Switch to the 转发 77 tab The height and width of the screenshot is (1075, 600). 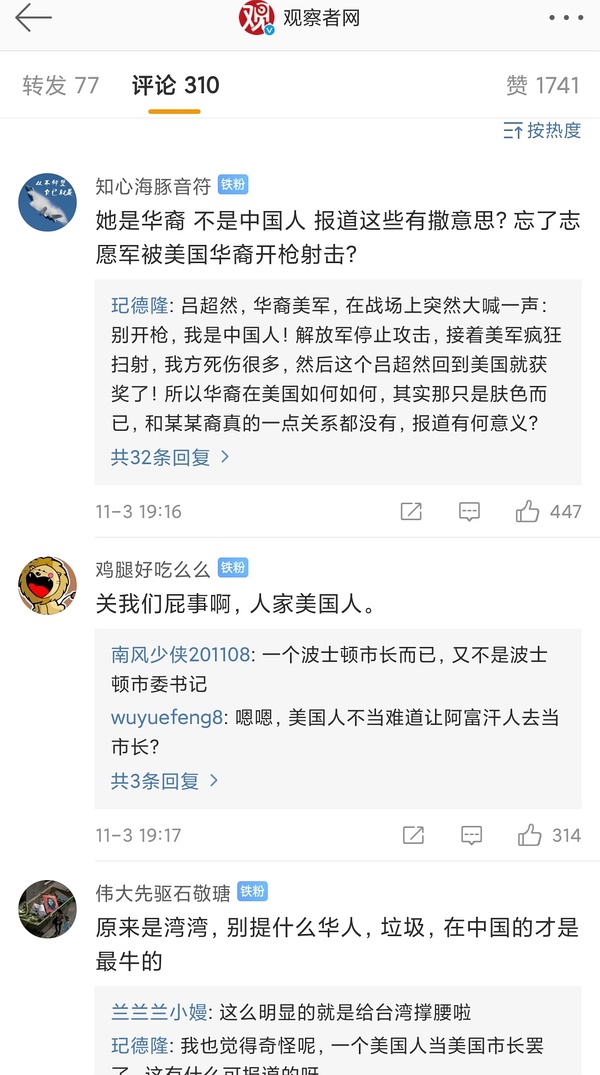tap(60, 86)
